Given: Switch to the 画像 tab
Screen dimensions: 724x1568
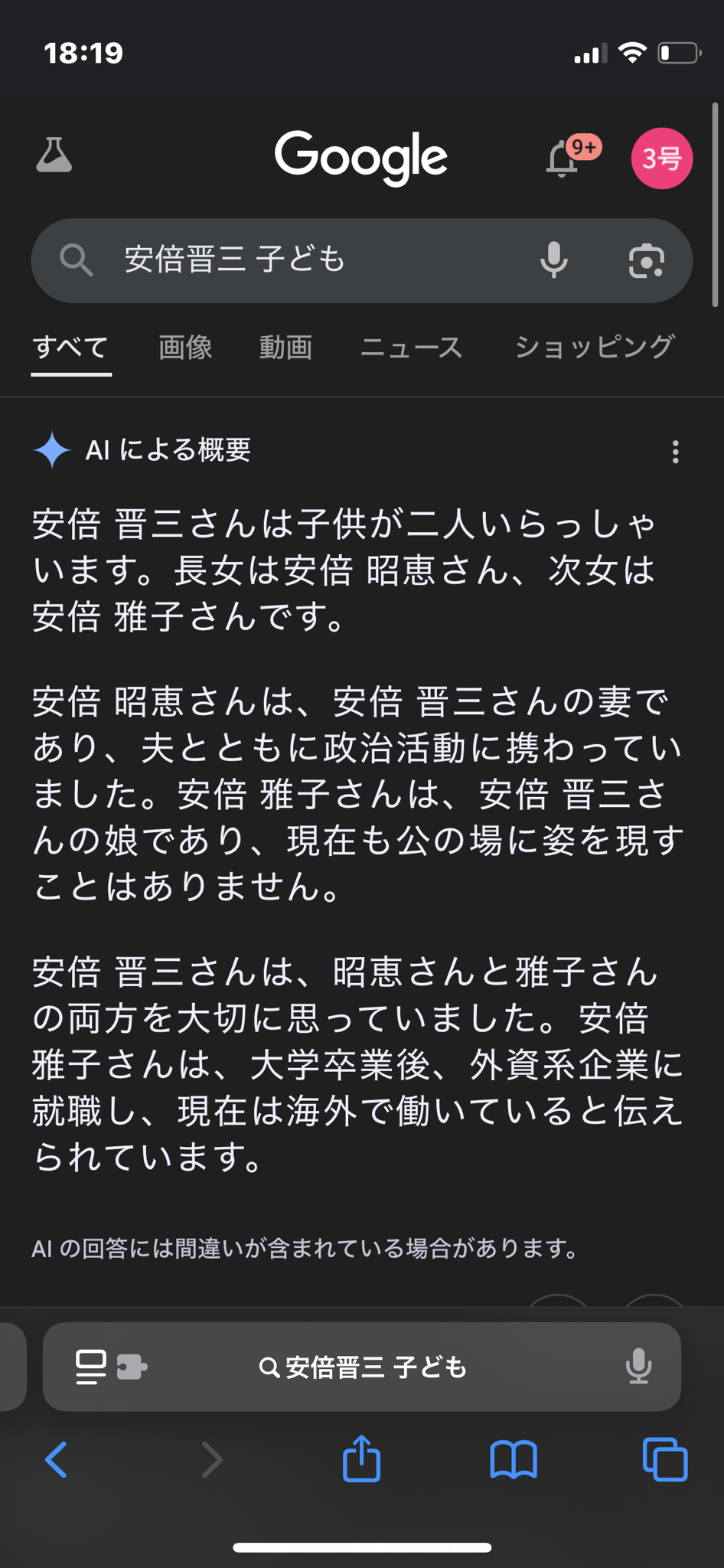Looking at the screenshot, I should tap(185, 348).
